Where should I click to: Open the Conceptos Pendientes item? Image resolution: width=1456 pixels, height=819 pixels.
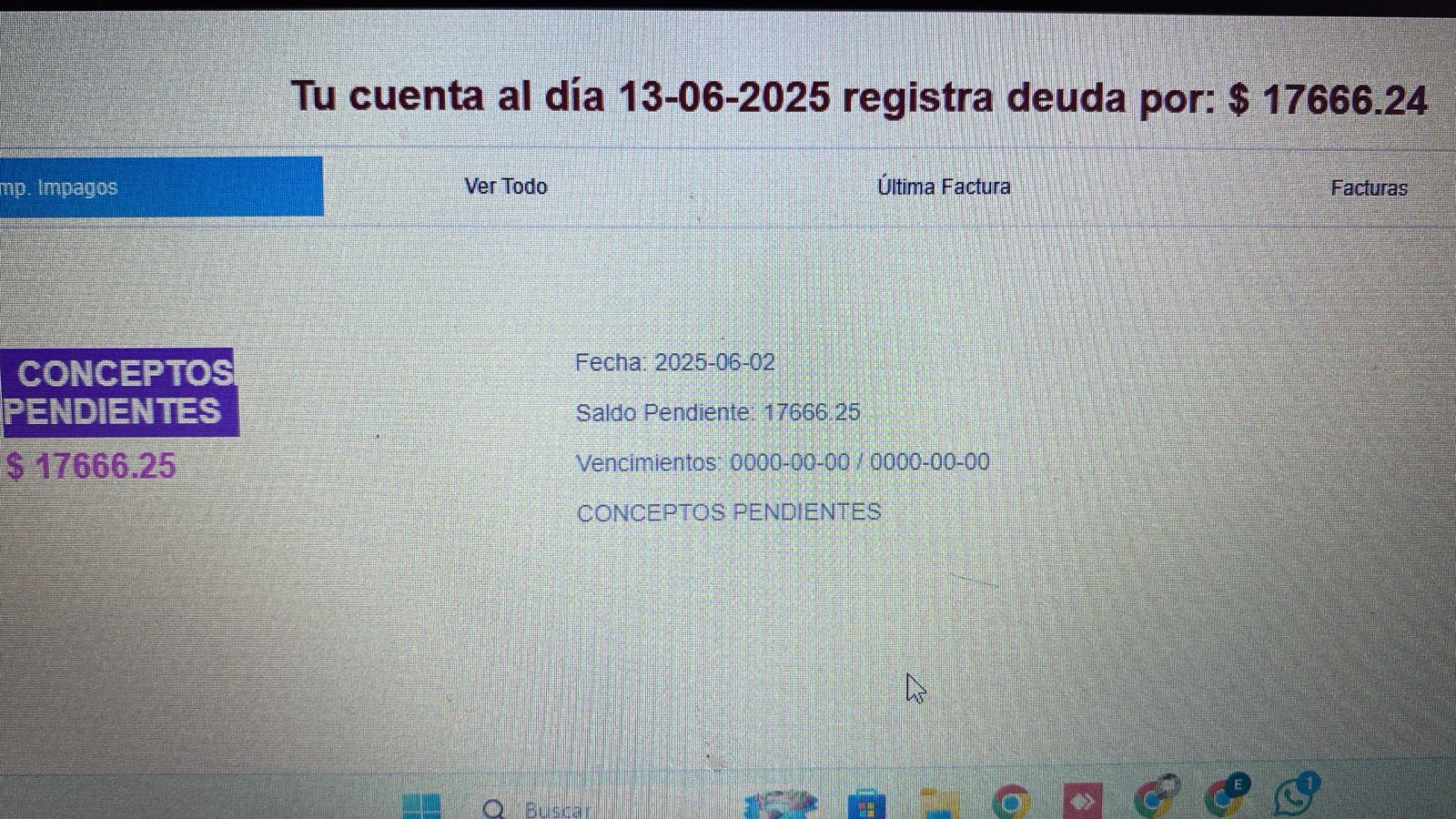point(119,392)
